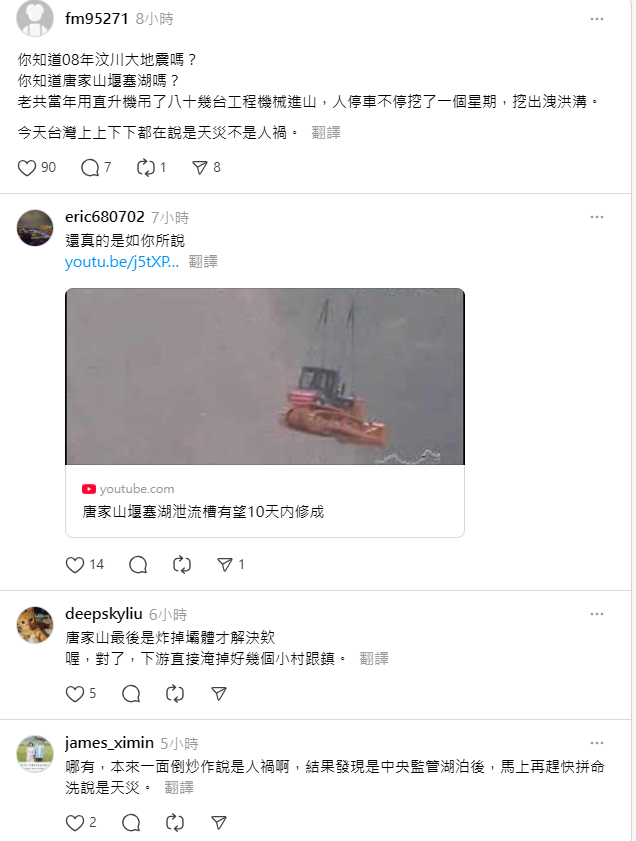Like the post by fm95271
This screenshot has width=636, height=841.
point(27,167)
